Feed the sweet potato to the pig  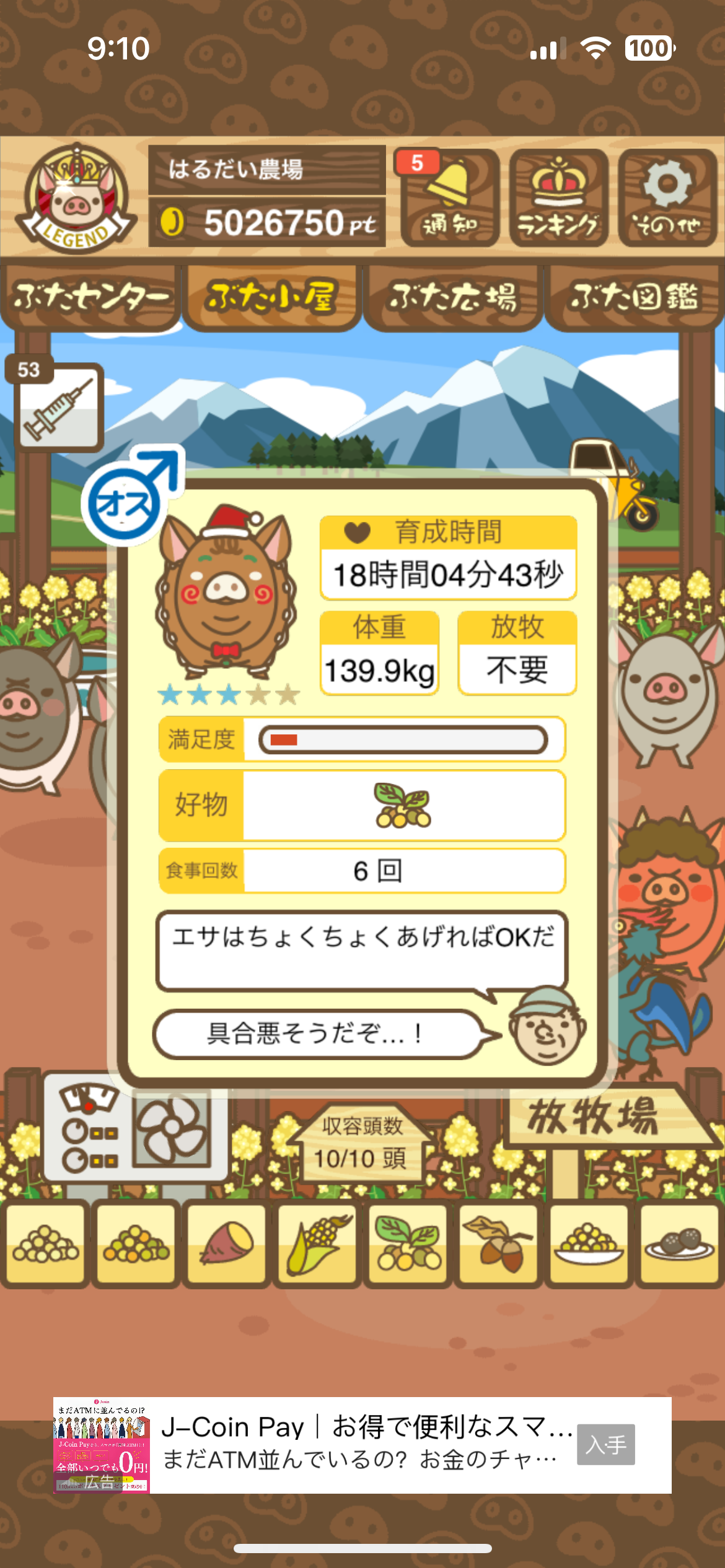coord(227,1242)
